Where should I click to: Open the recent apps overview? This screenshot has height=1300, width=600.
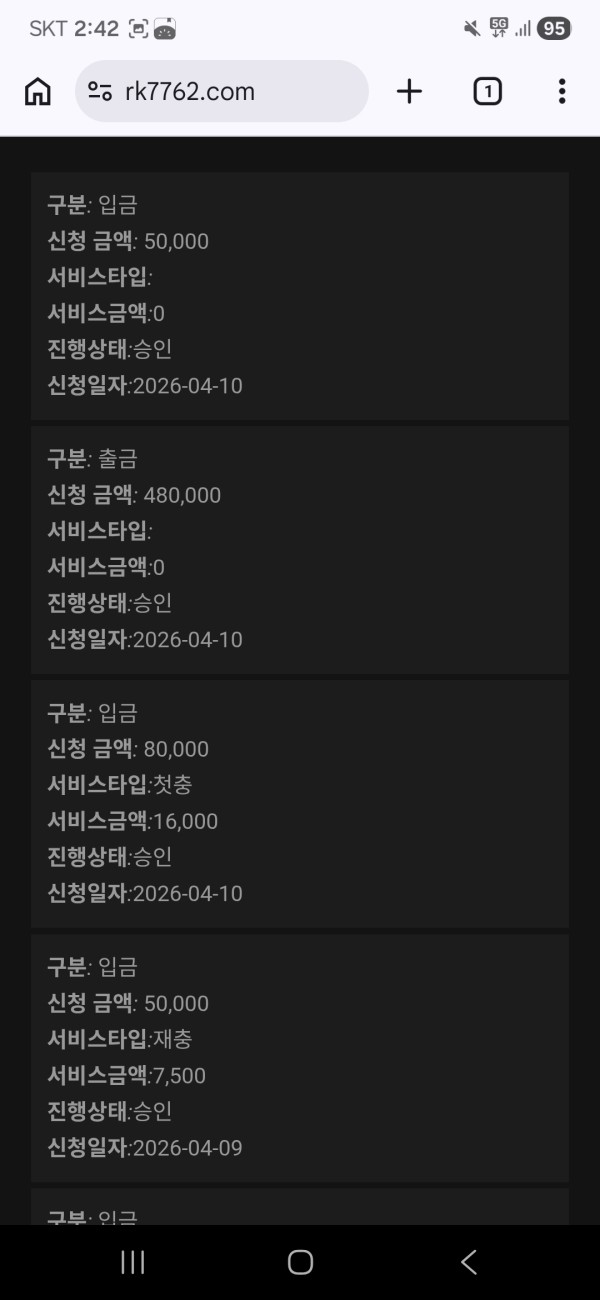point(132,1262)
